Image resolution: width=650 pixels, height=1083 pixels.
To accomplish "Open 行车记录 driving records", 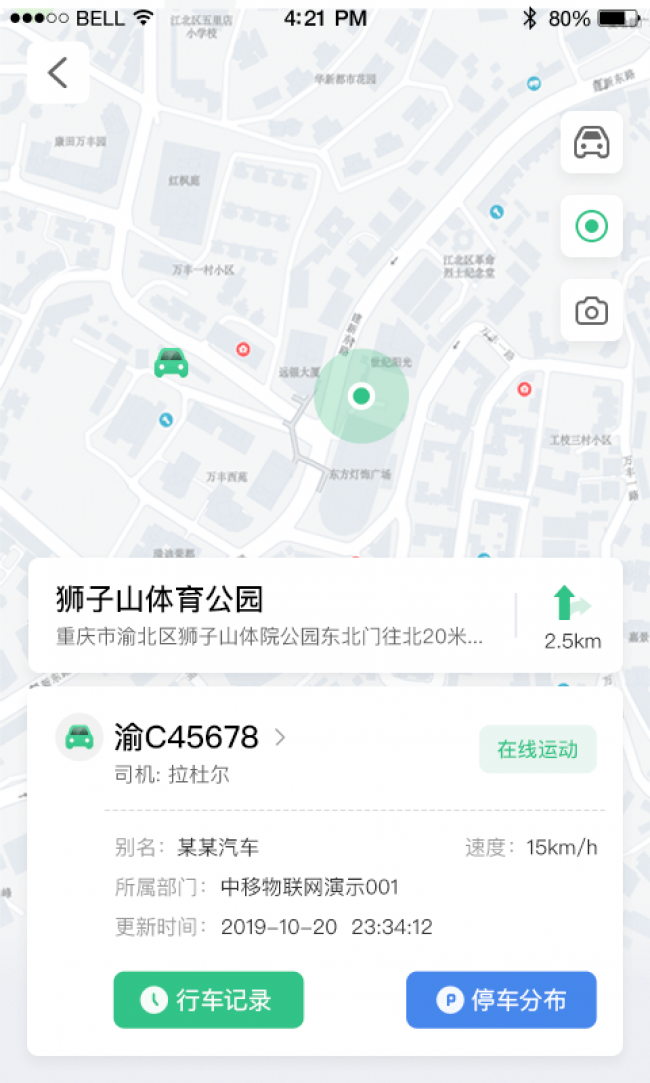I will (x=209, y=1000).
